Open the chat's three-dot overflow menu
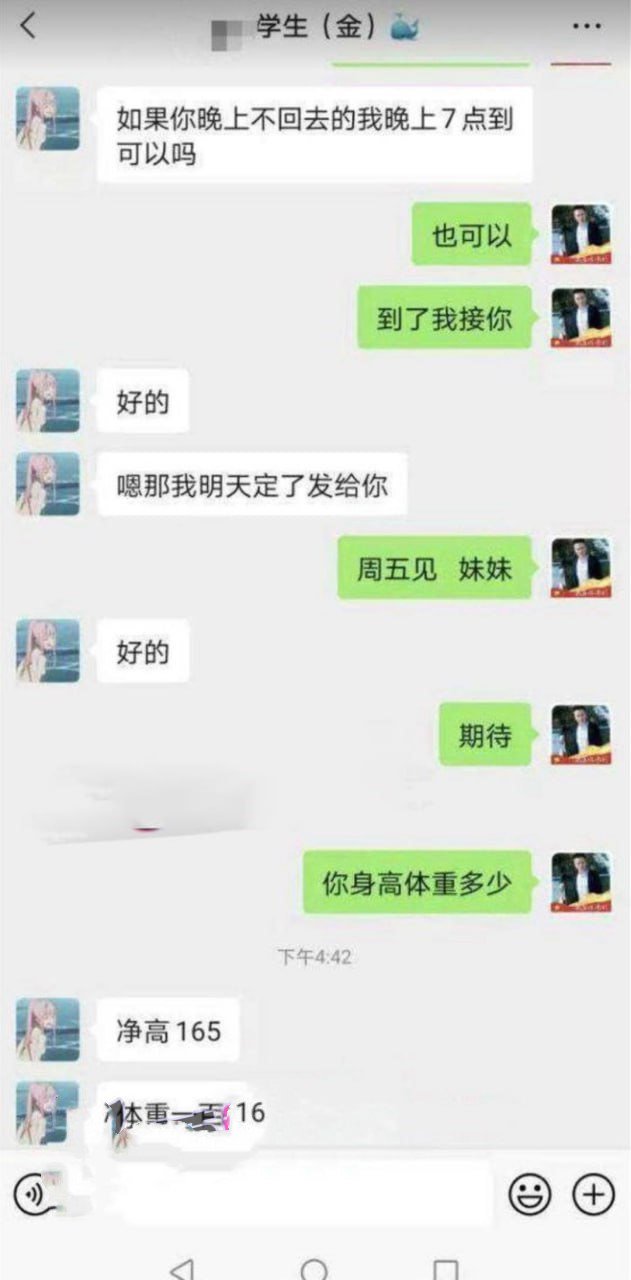Screen dimensions: 631x1280 pos(586,26)
